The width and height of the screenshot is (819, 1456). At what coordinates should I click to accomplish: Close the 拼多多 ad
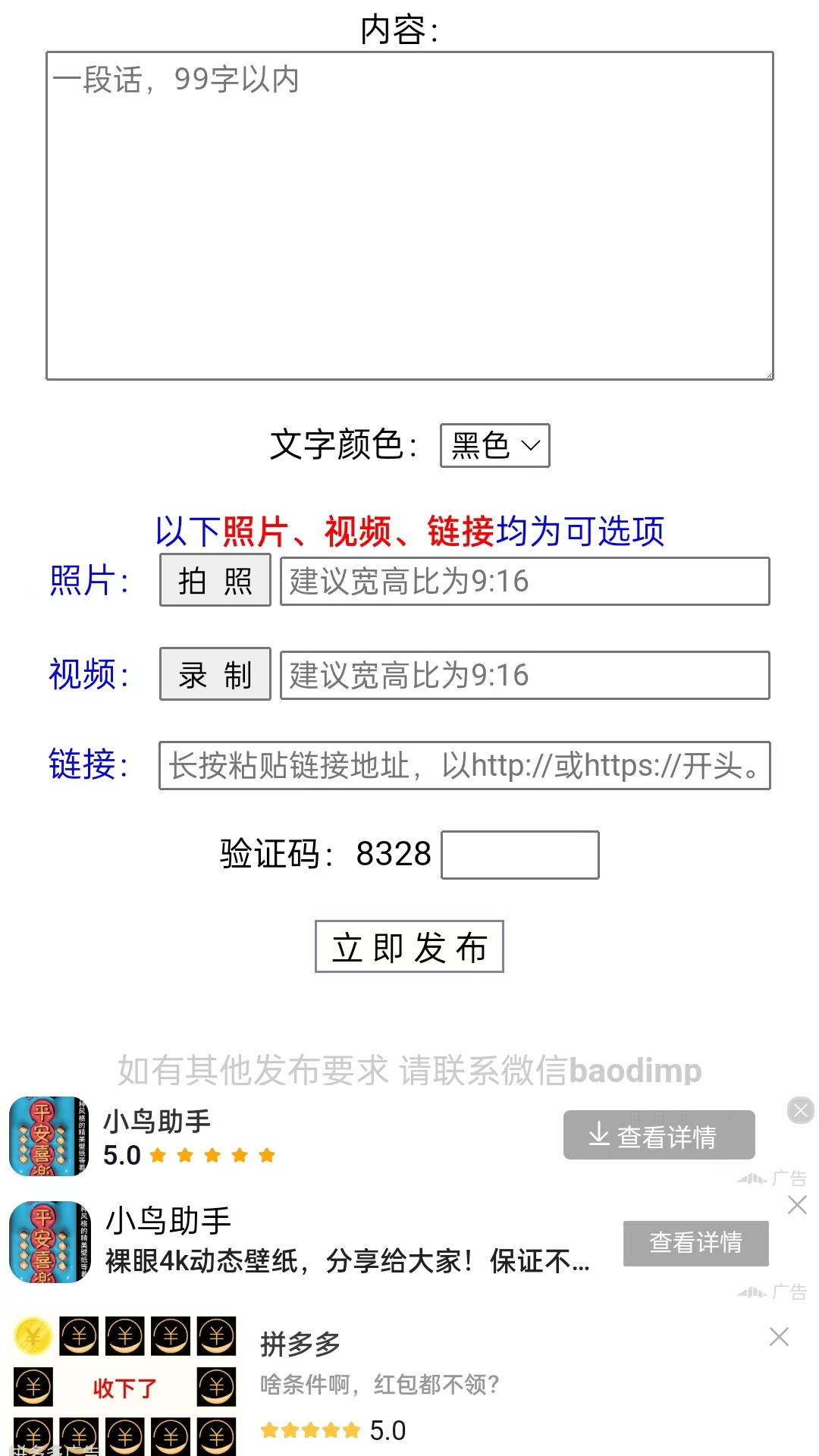tap(779, 1336)
